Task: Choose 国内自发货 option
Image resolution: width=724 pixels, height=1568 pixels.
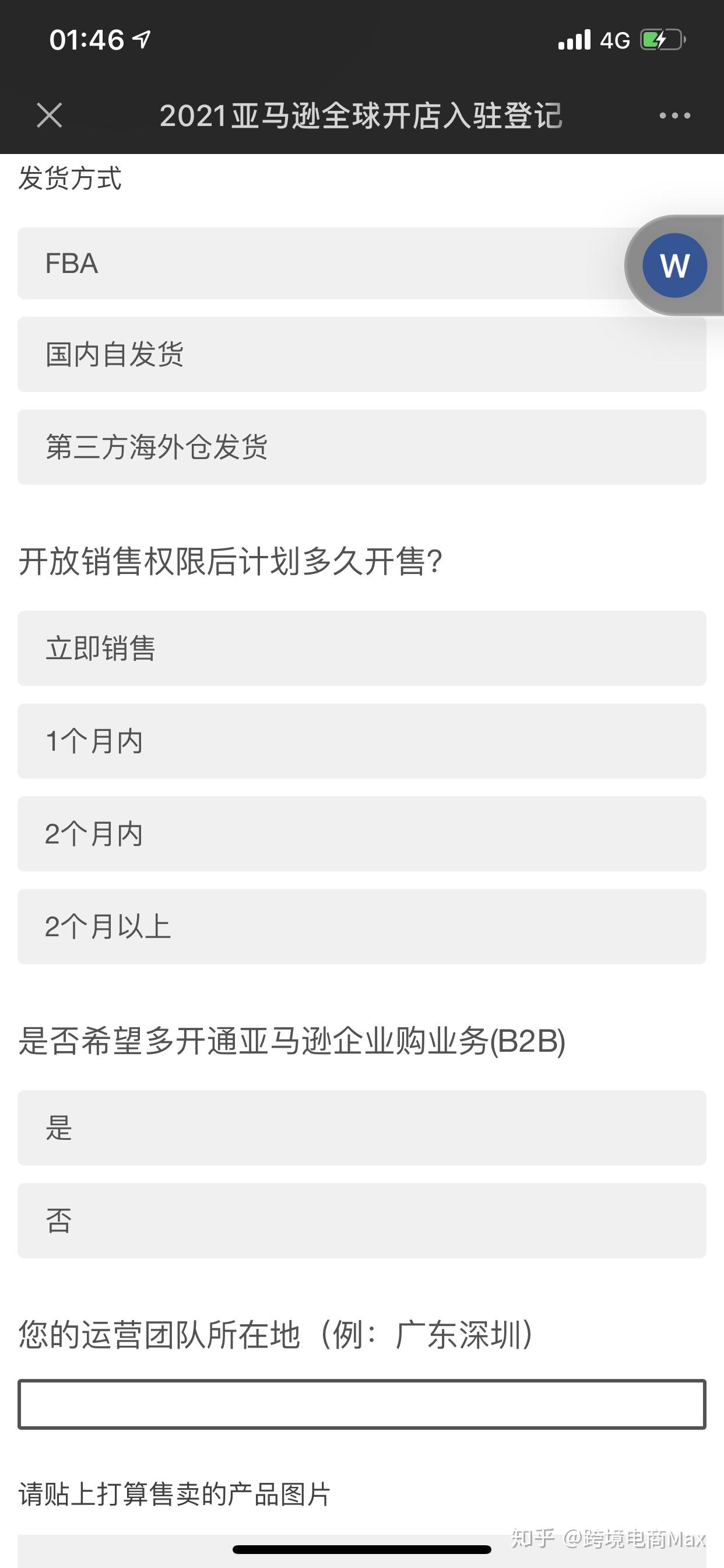Action: (x=361, y=354)
